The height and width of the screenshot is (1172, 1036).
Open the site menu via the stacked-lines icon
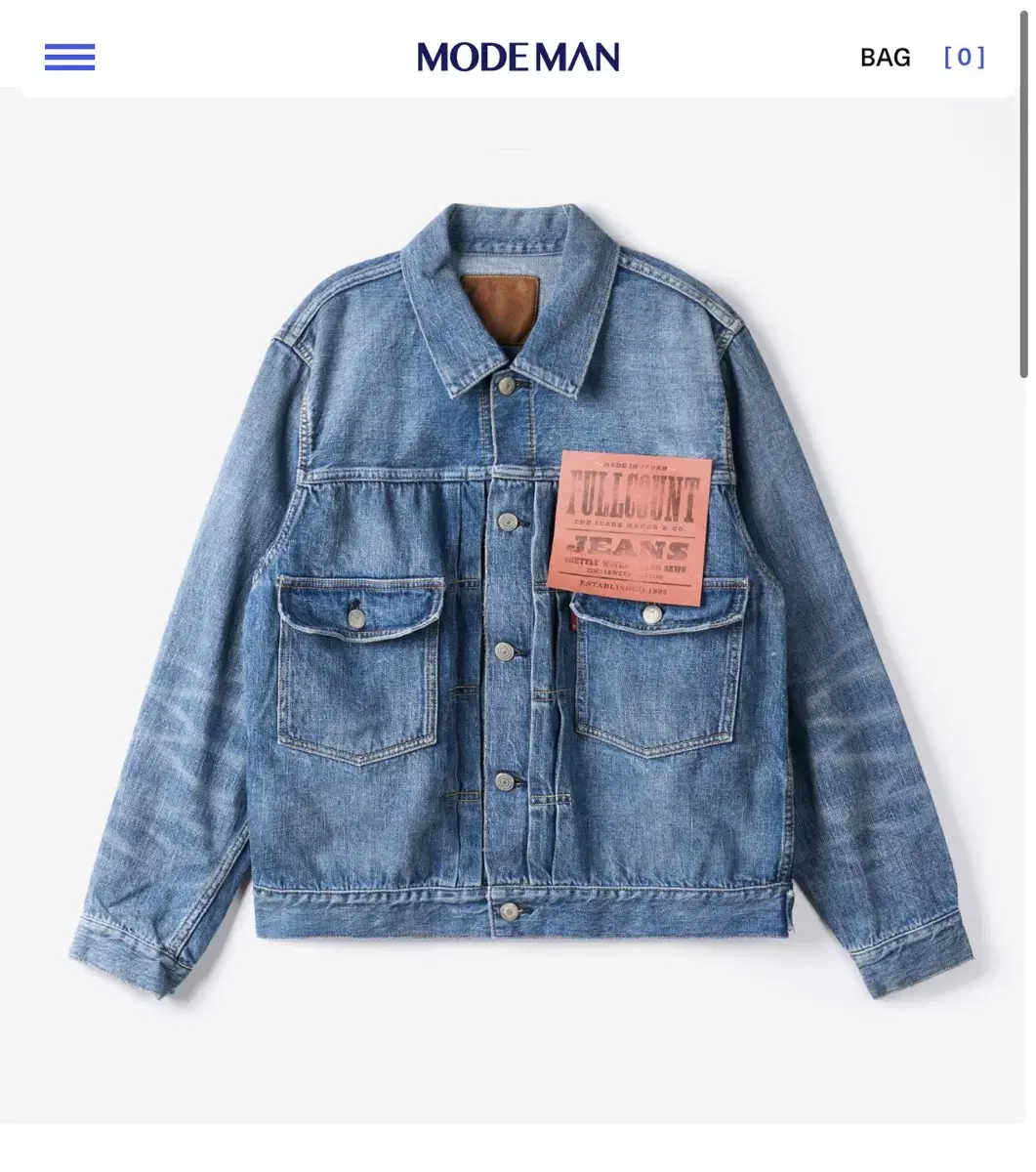tap(68, 58)
